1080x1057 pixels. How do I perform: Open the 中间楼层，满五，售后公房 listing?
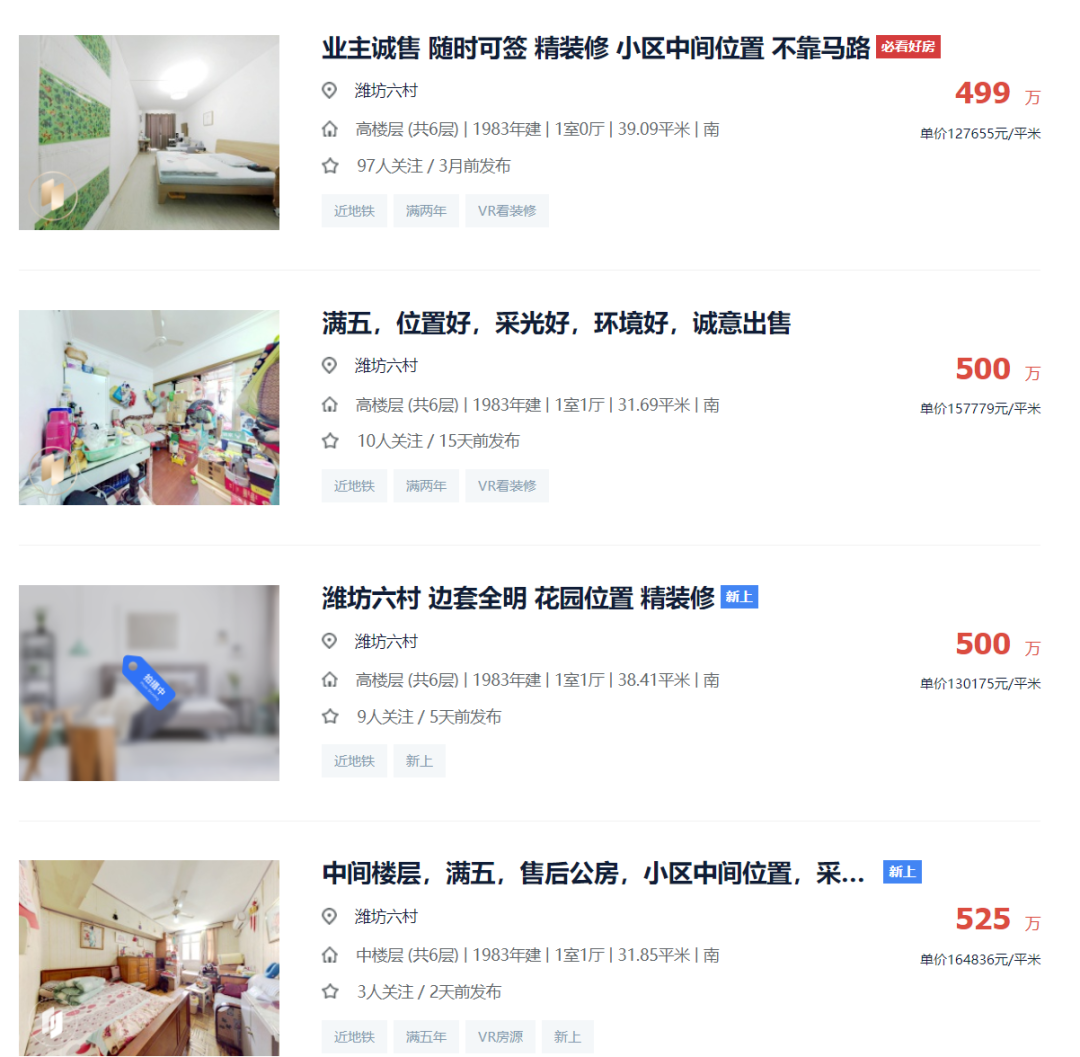coord(593,873)
